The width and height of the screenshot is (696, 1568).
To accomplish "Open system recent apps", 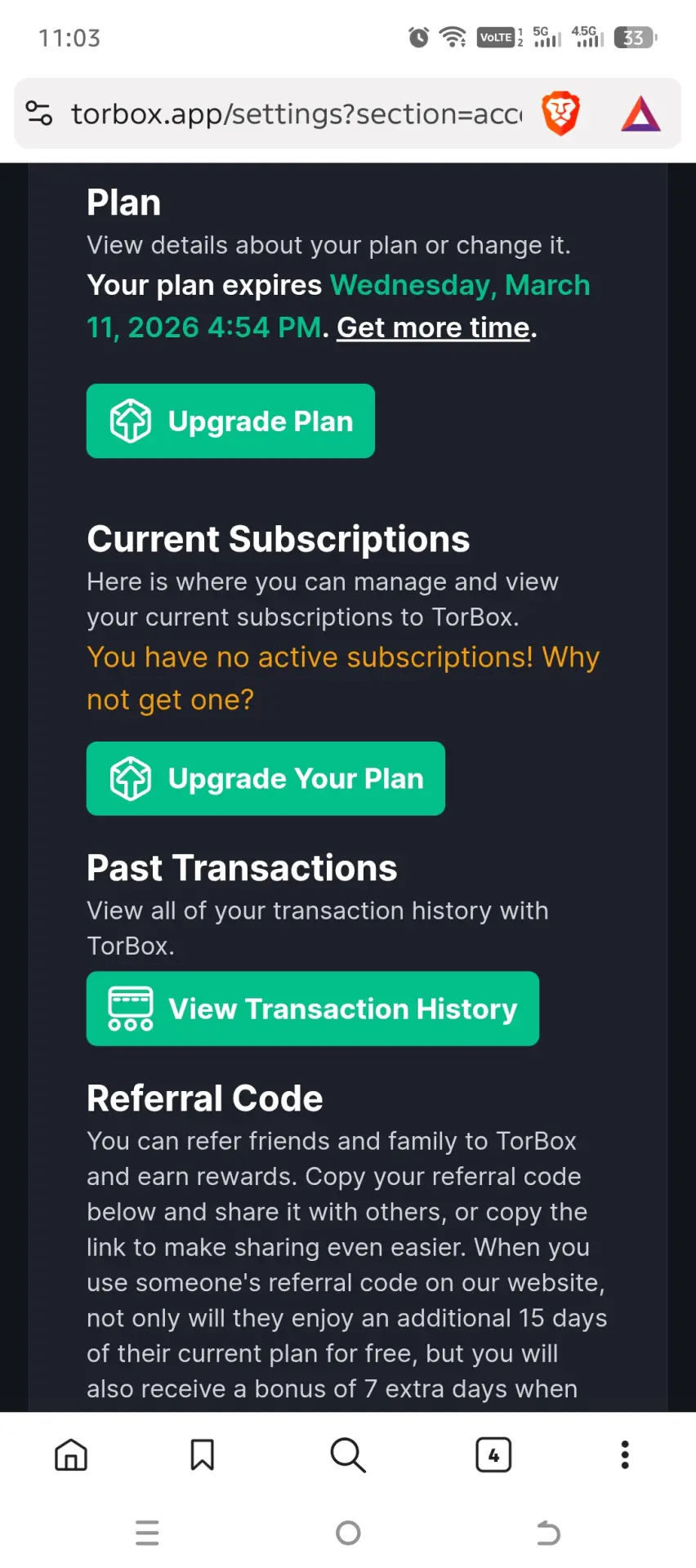I will pos(147,1533).
